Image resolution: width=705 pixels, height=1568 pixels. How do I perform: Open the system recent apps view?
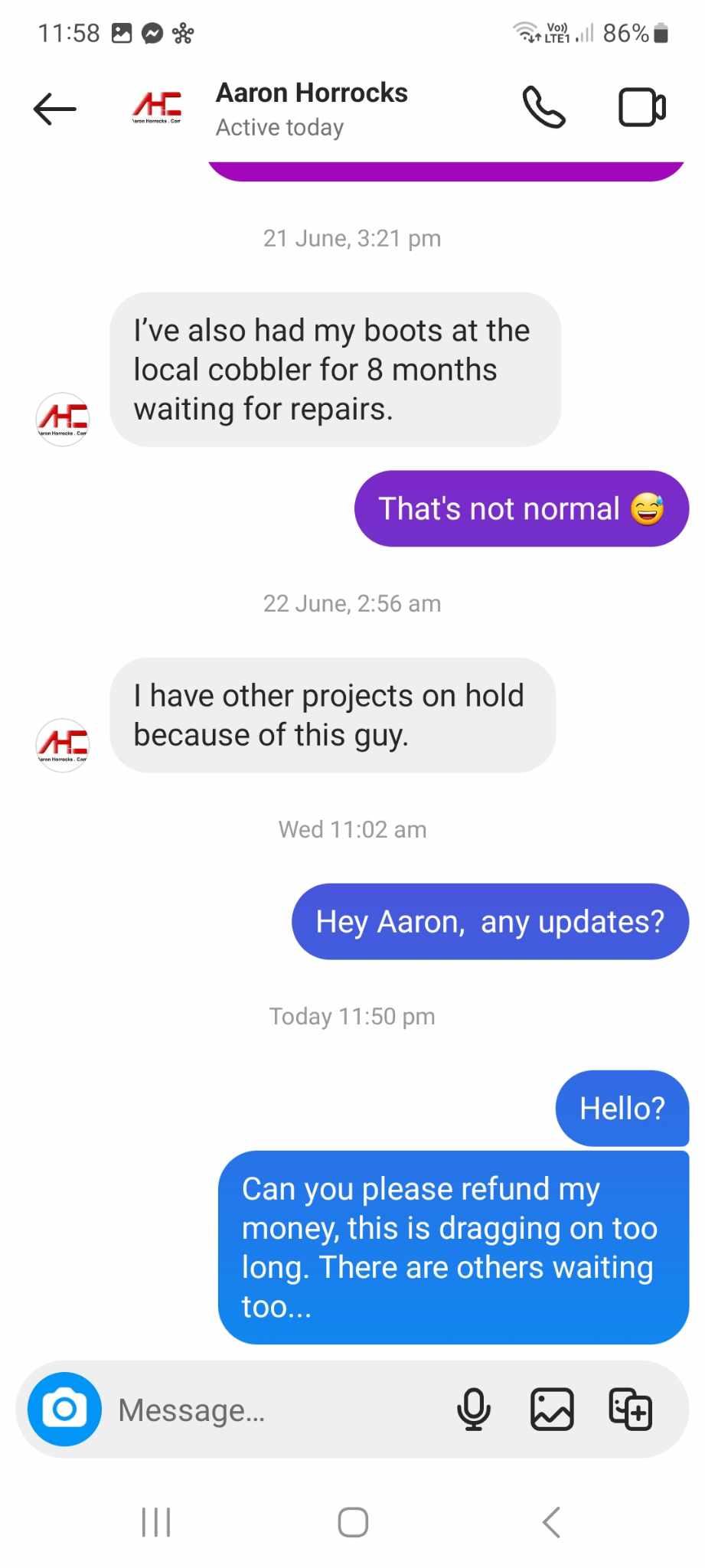(156, 1522)
